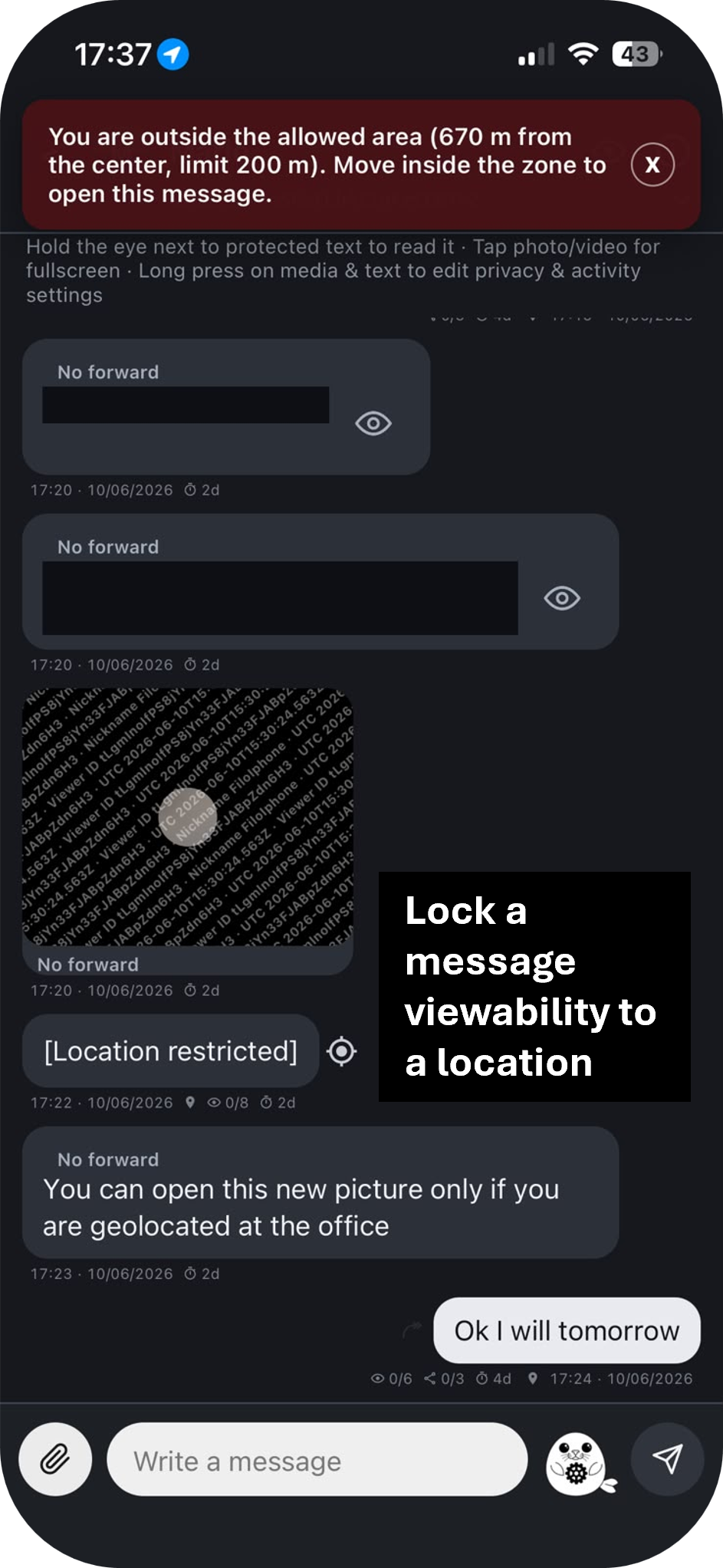The image size is (723, 1568).
Task: Open the [Location restricted] message bubble
Action: coord(170,1050)
